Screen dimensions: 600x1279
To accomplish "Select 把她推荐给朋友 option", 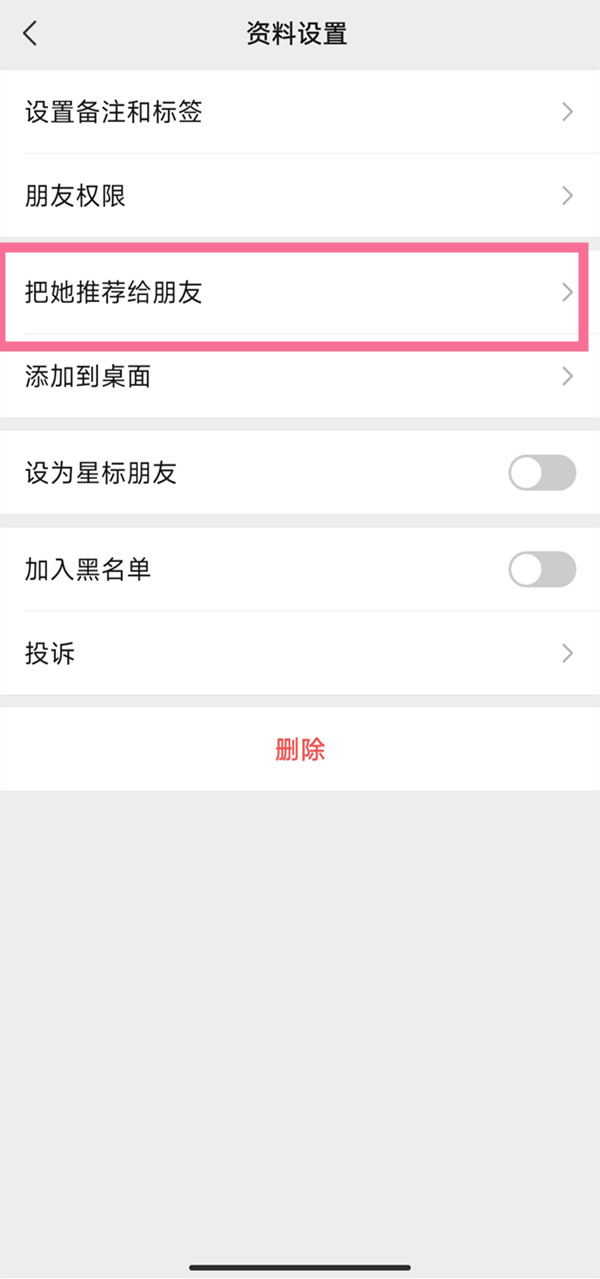I will coord(300,293).
